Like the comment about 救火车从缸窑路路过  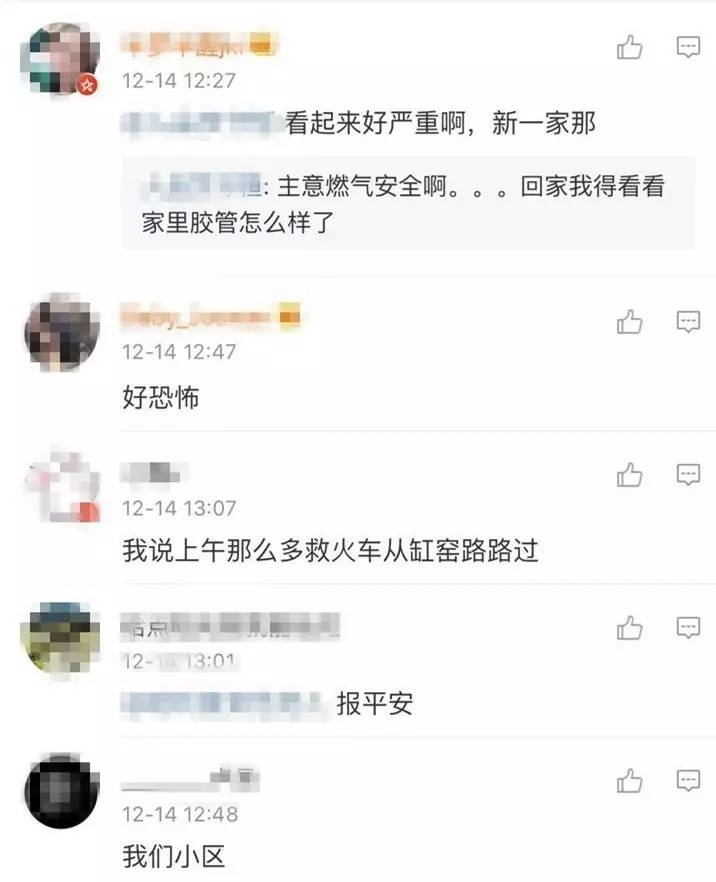coord(629,475)
